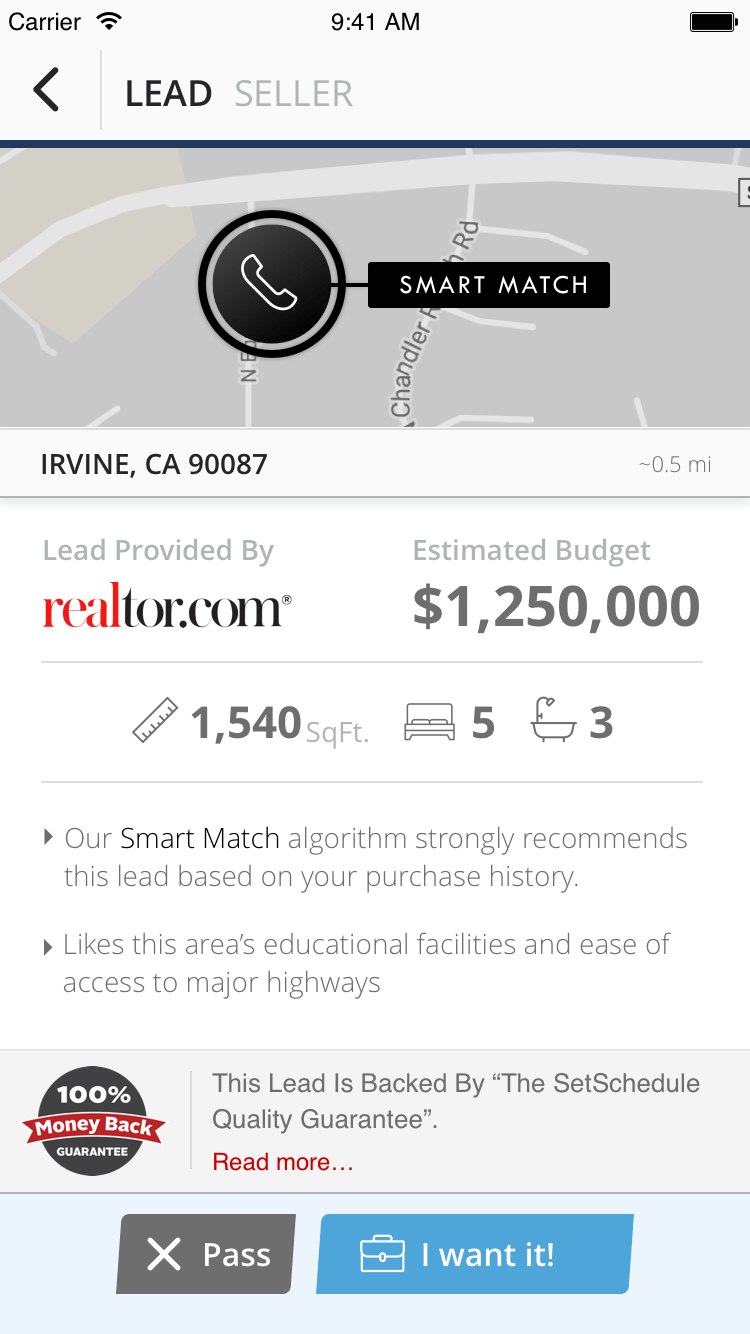The height and width of the screenshot is (1334, 750).
Task: Open the Read more guarantee details
Action: (x=283, y=1161)
